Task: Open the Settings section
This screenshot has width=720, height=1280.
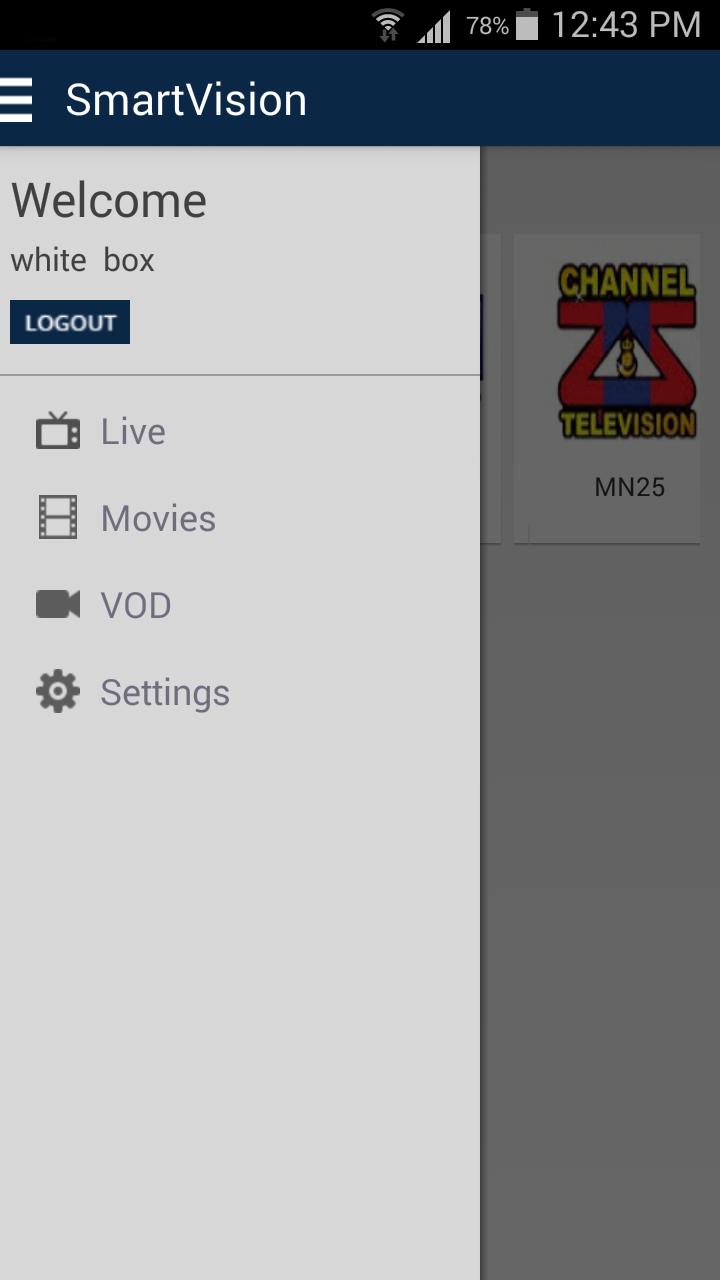Action: (164, 691)
